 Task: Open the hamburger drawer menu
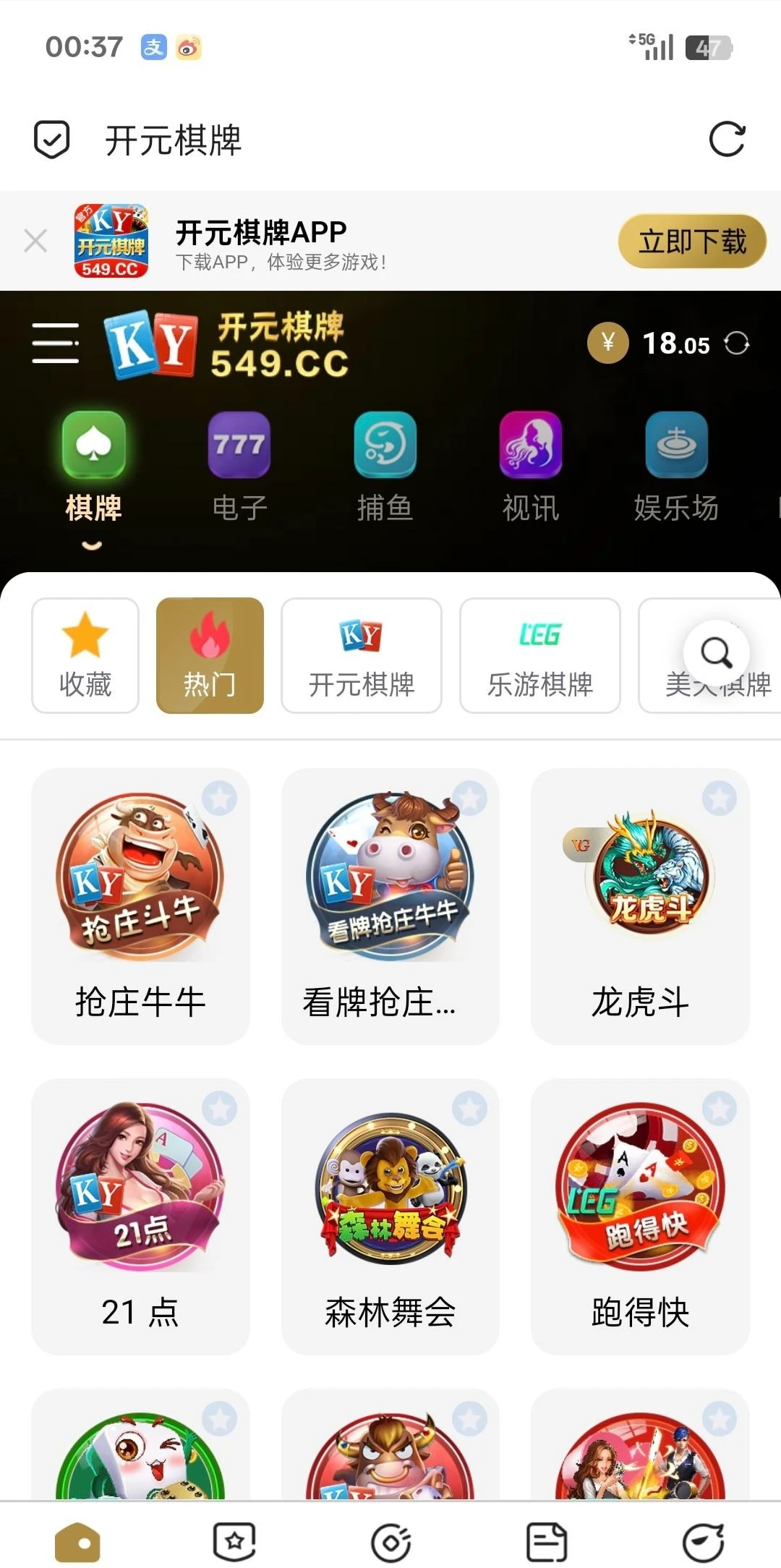56,344
